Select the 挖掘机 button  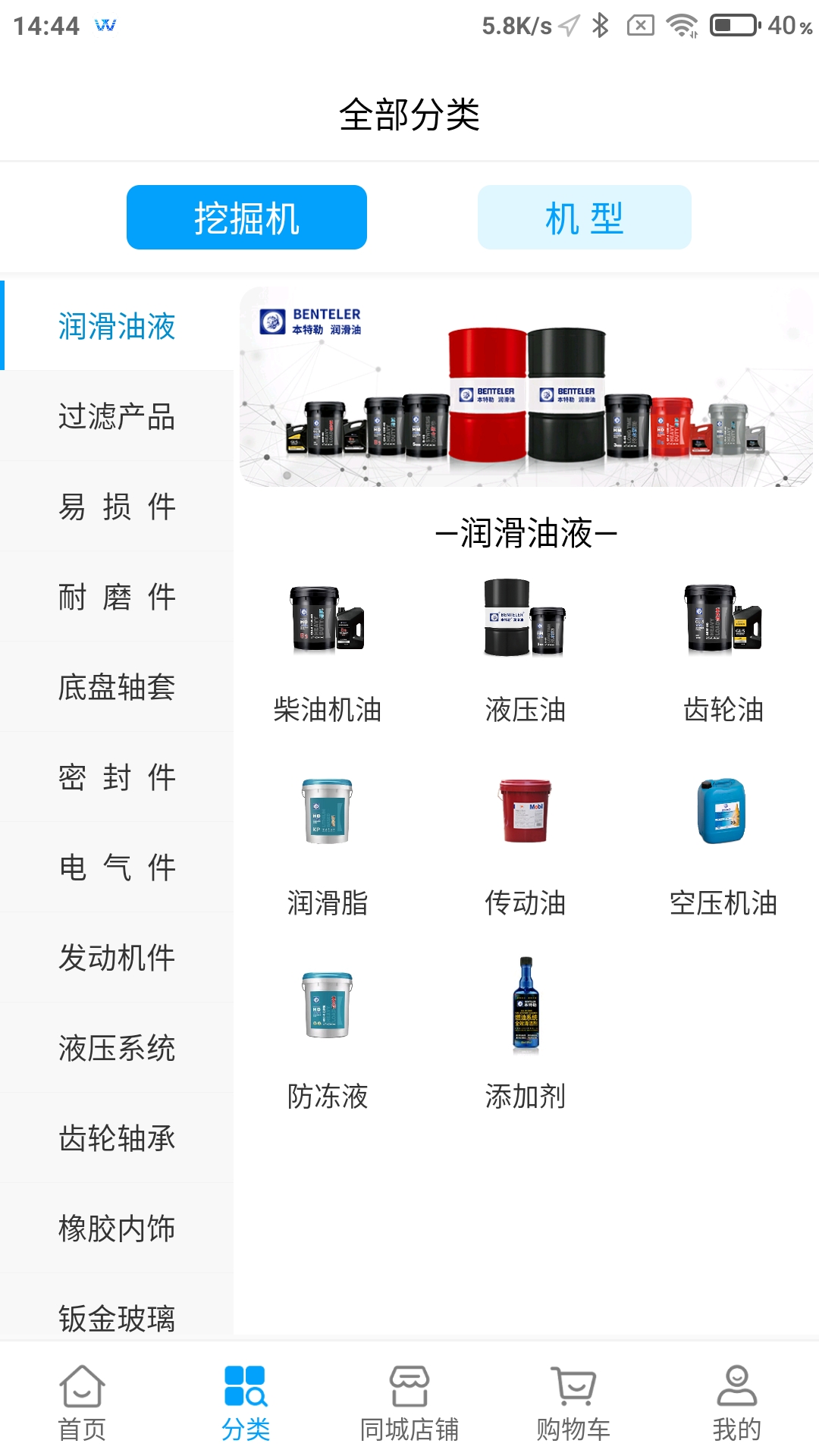(246, 218)
